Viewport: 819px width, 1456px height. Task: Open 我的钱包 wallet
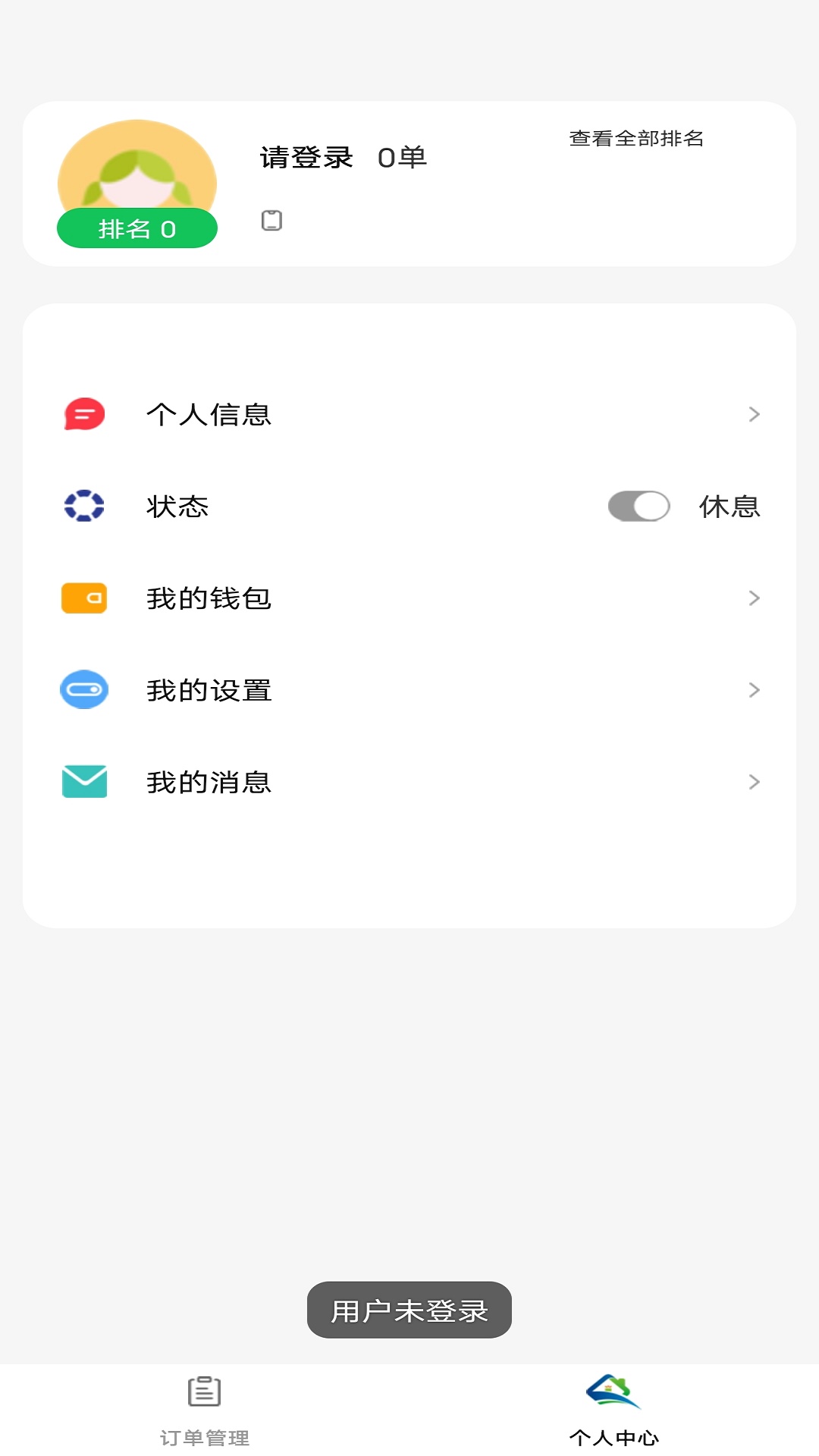point(409,598)
